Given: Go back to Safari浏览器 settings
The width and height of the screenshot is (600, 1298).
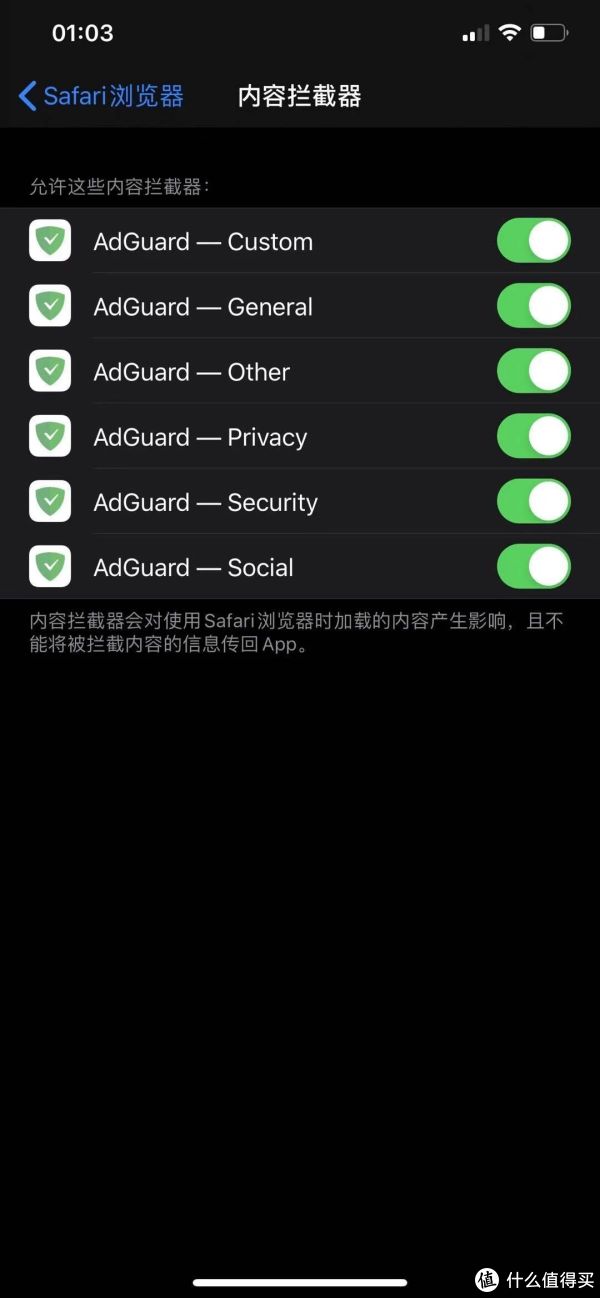Looking at the screenshot, I should [102, 96].
